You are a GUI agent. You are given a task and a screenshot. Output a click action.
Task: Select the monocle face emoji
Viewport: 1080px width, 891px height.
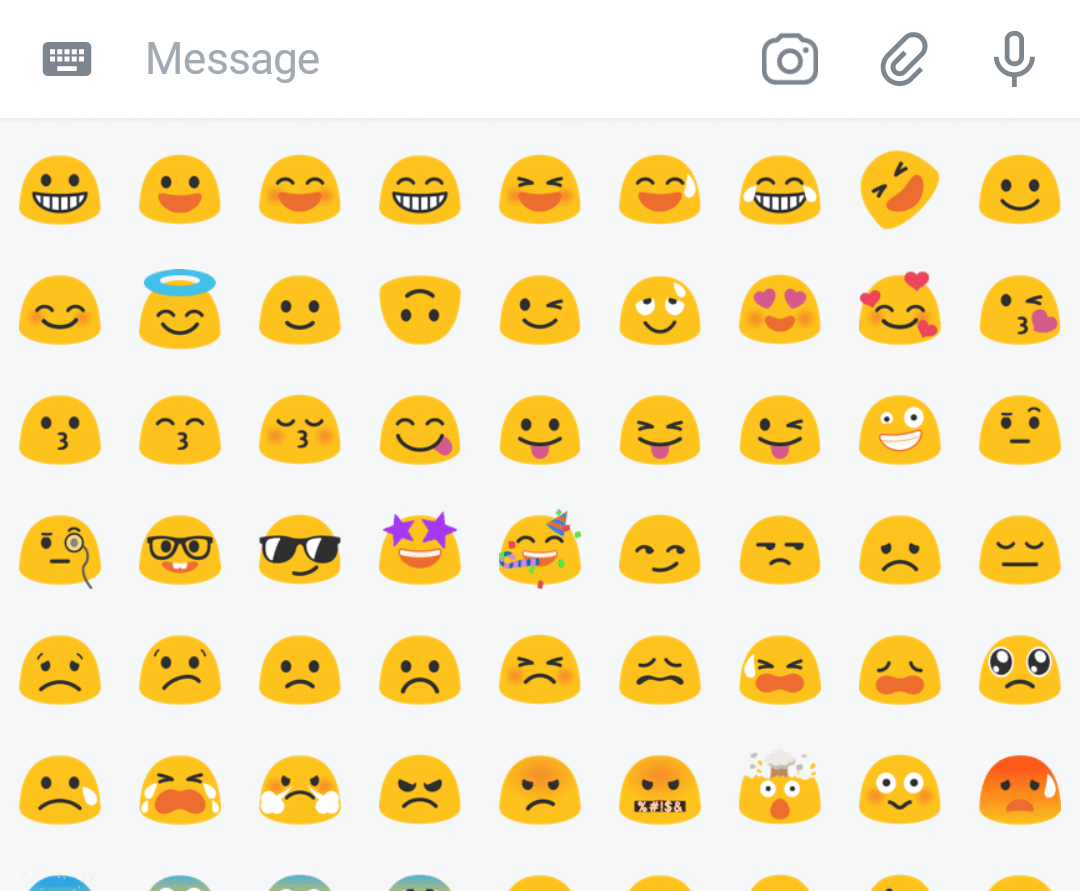60,550
